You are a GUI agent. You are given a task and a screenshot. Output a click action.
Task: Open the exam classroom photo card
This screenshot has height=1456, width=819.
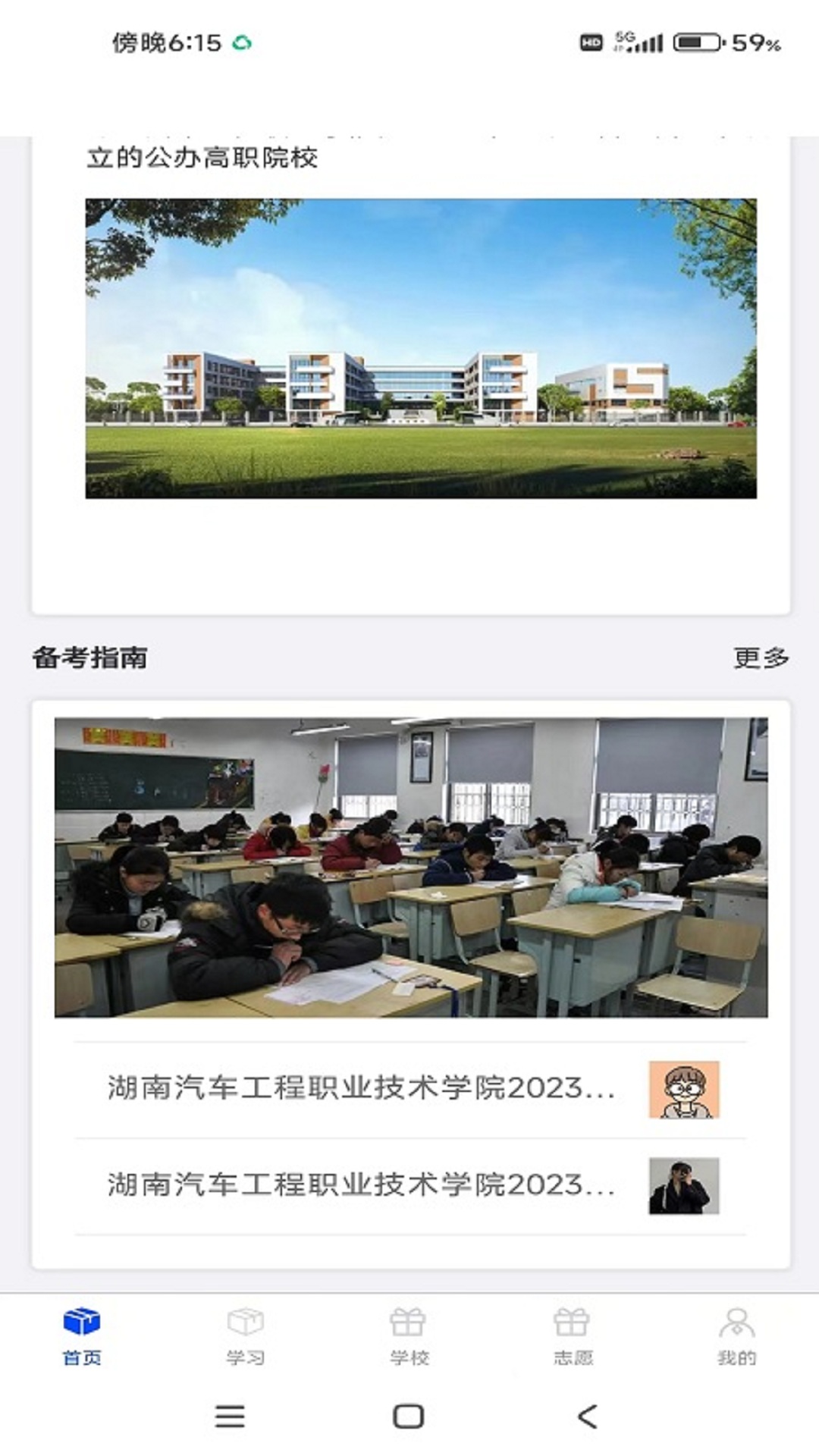[x=410, y=867]
